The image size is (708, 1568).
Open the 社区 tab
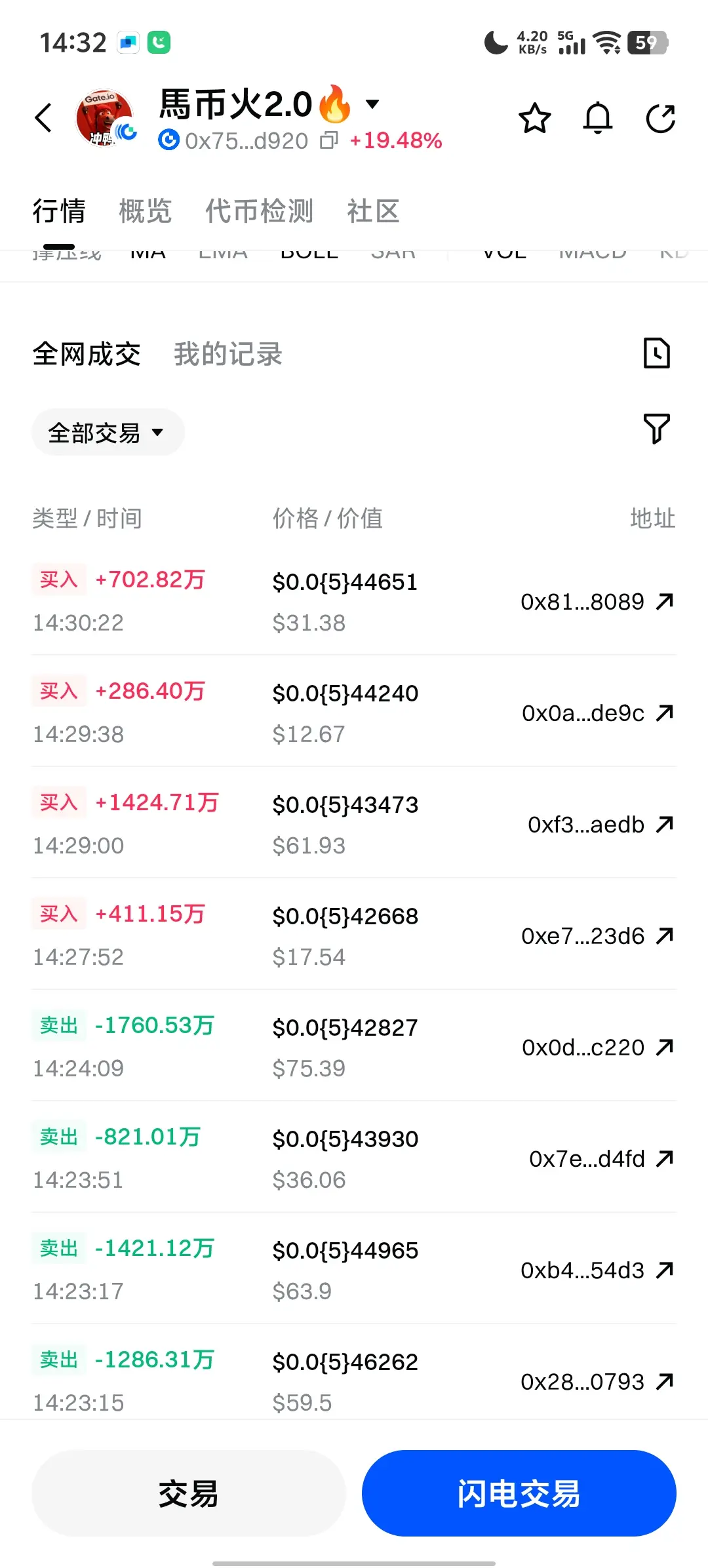(373, 211)
